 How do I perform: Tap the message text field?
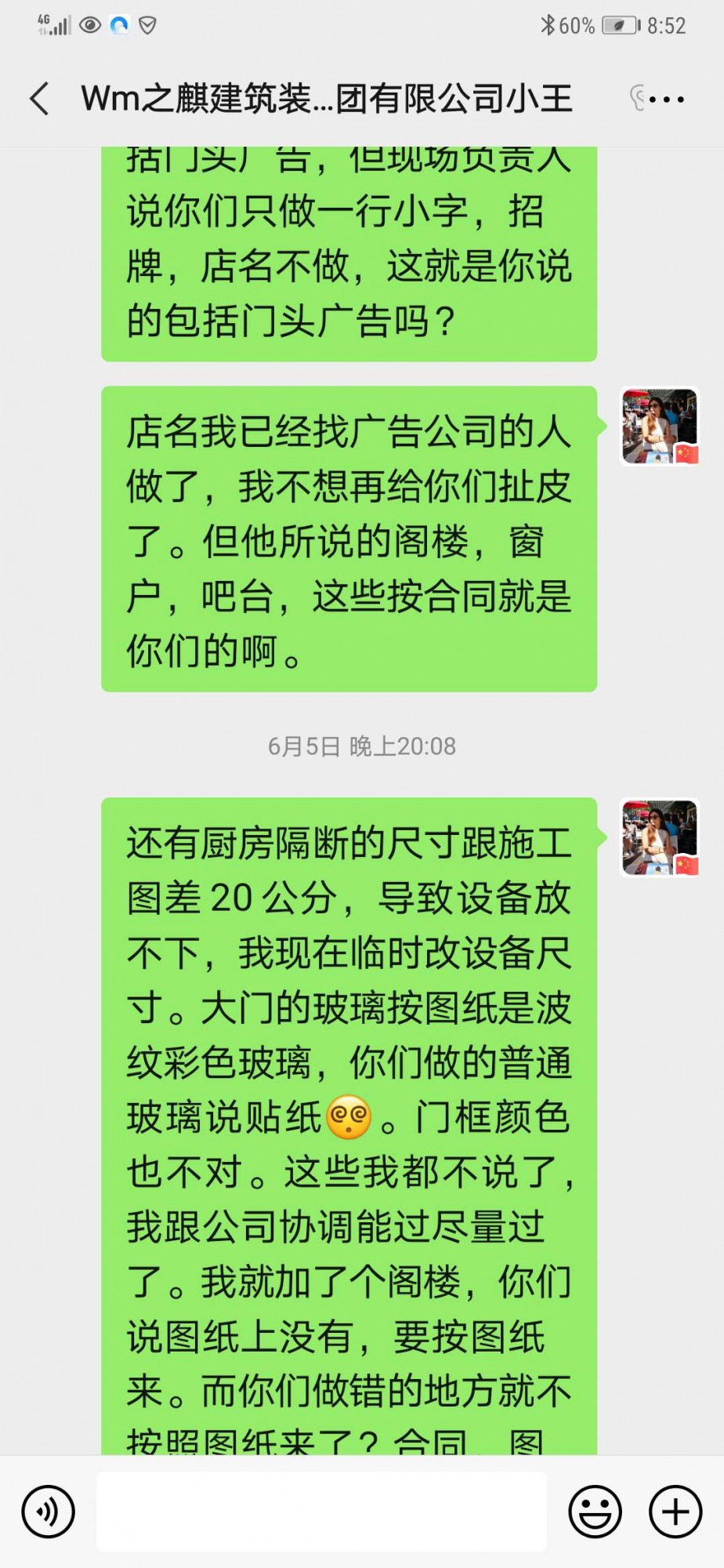[321, 1512]
